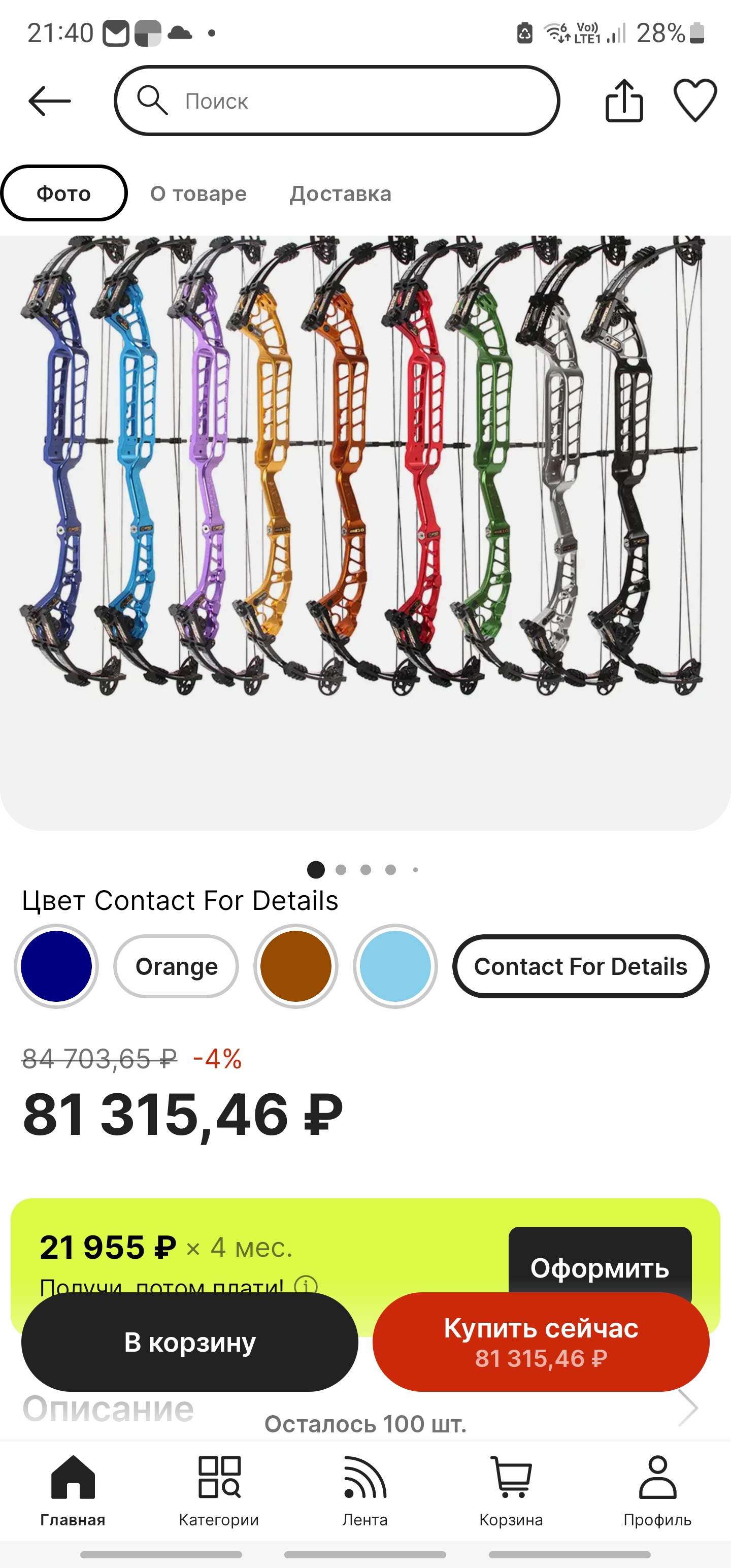Viewport: 731px width, 1568px height.
Task: Add the product to favorites with the heart
Action: [x=695, y=101]
